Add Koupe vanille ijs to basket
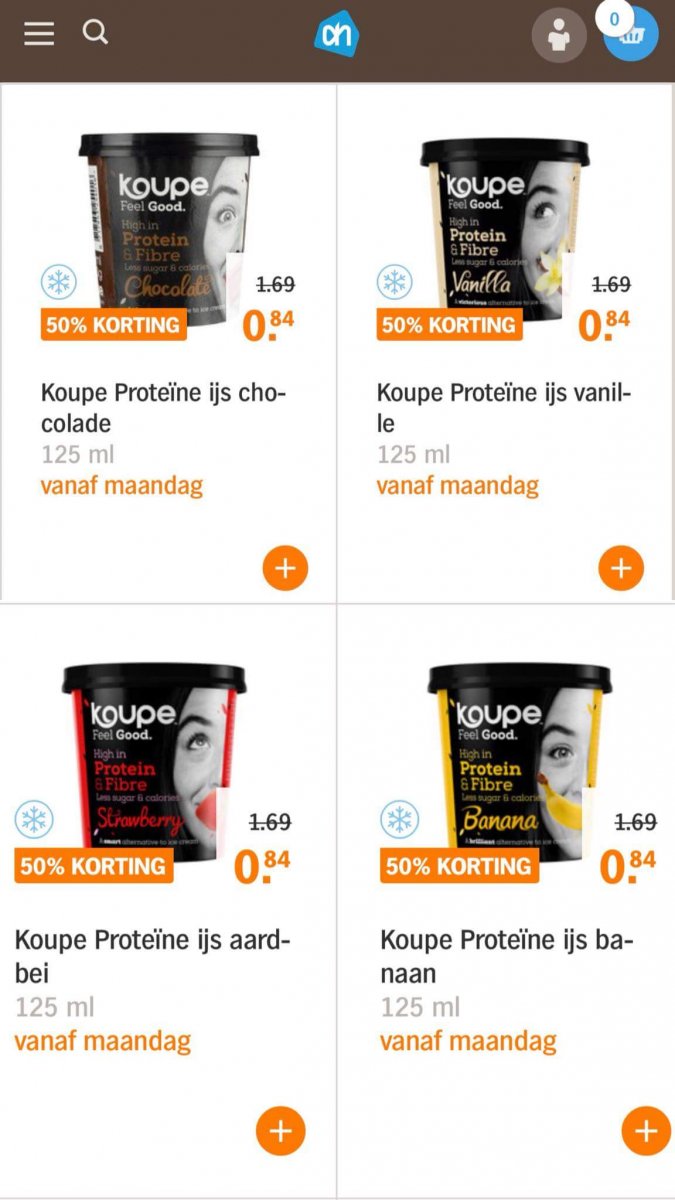675x1200 pixels. click(621, 568)
